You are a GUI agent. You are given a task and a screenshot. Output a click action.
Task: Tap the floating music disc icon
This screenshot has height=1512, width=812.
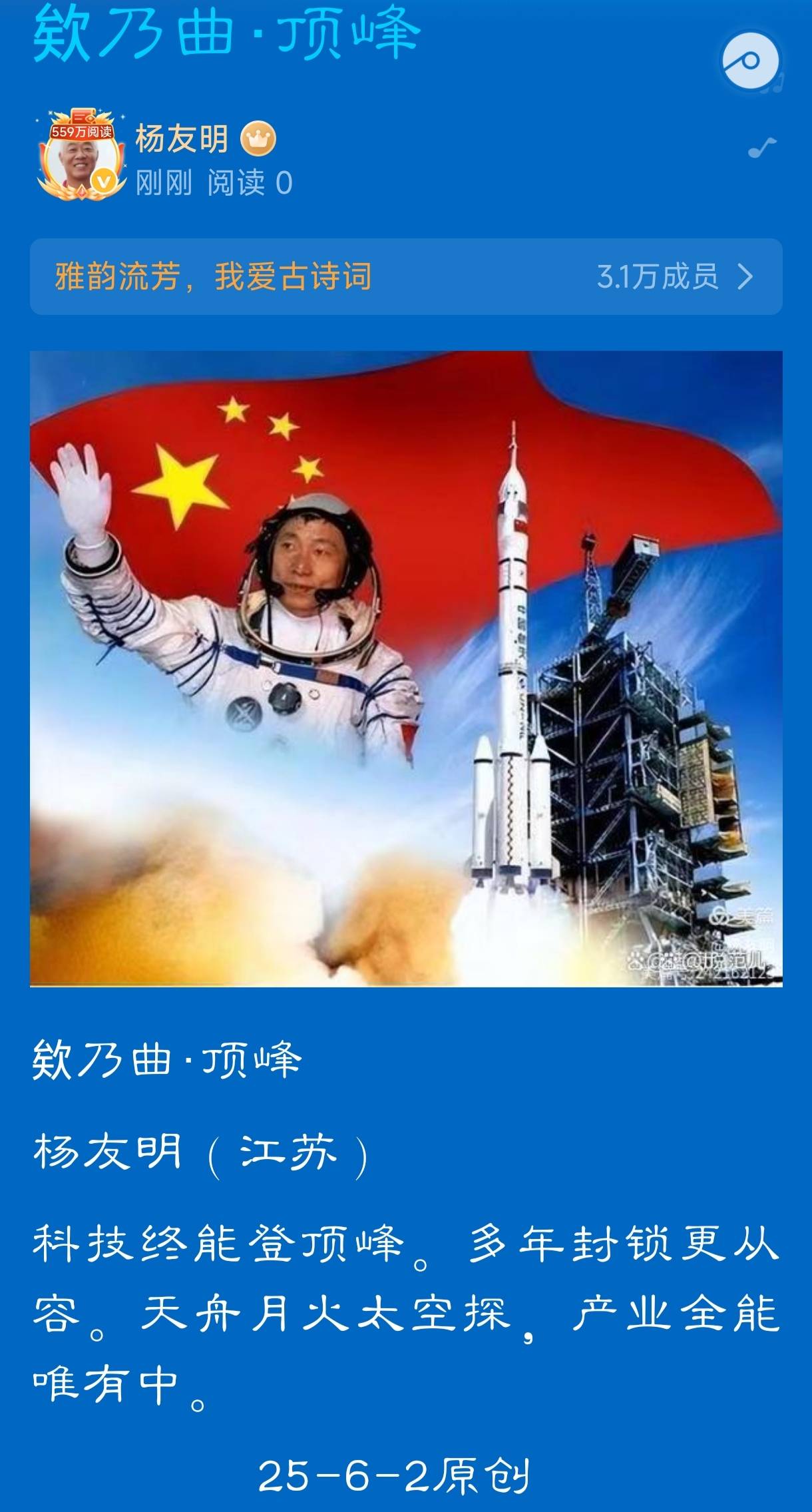coord(750,62)
